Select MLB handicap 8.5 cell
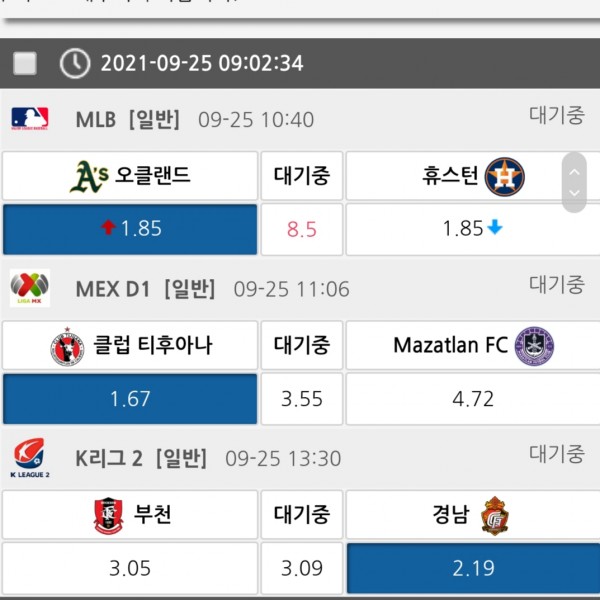Viewport: 600px width, 600px height. (301, 229)
